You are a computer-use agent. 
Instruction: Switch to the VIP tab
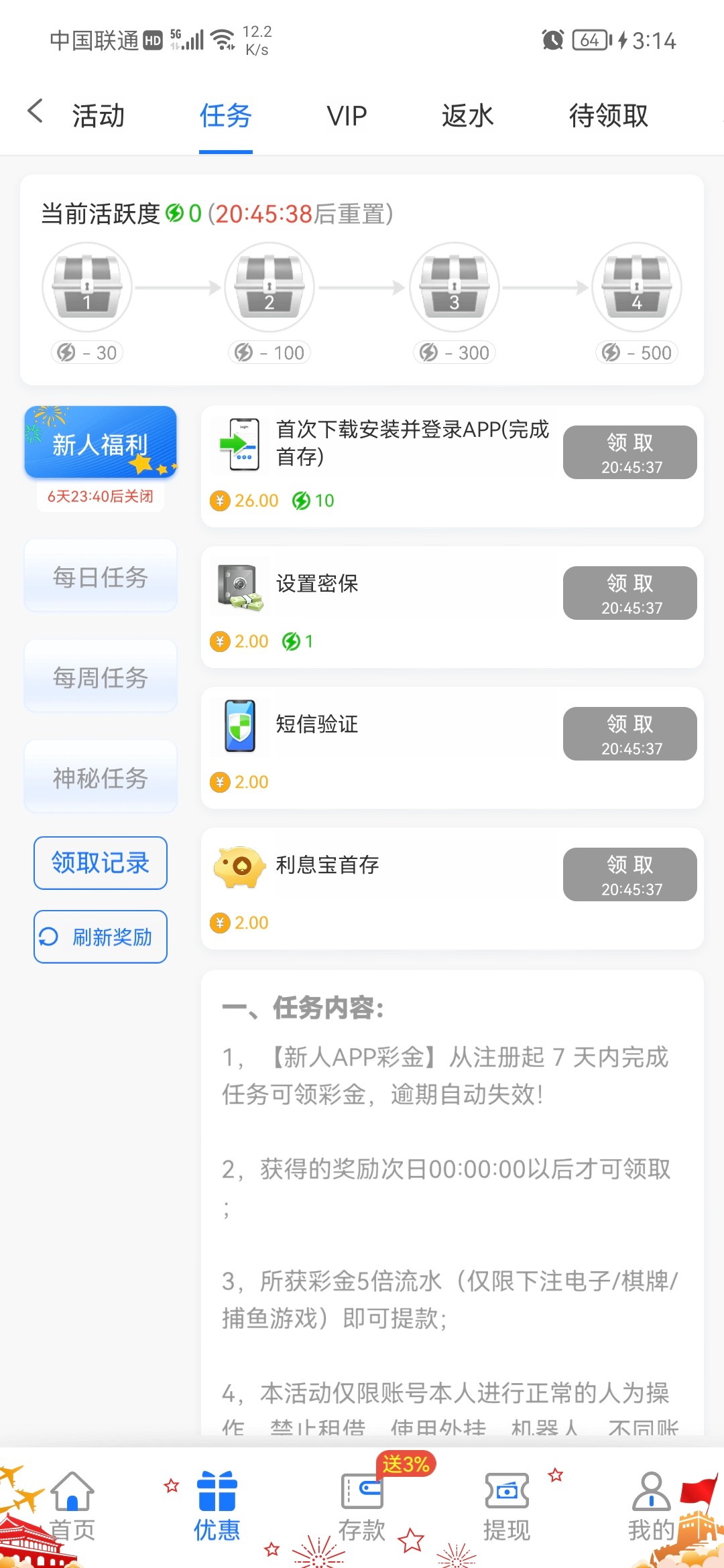tap(347, 115)
